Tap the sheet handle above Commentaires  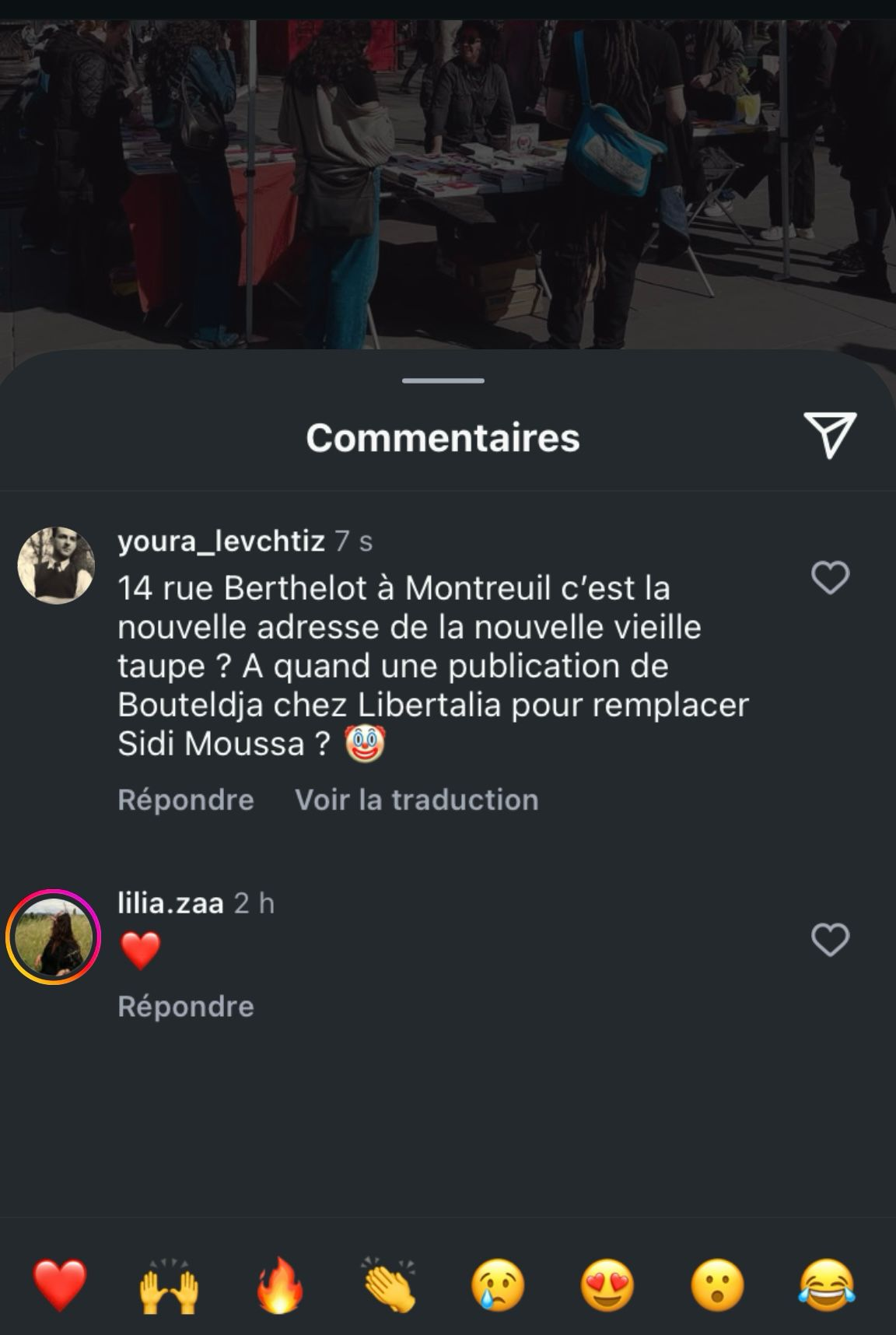tap(443, 380)
